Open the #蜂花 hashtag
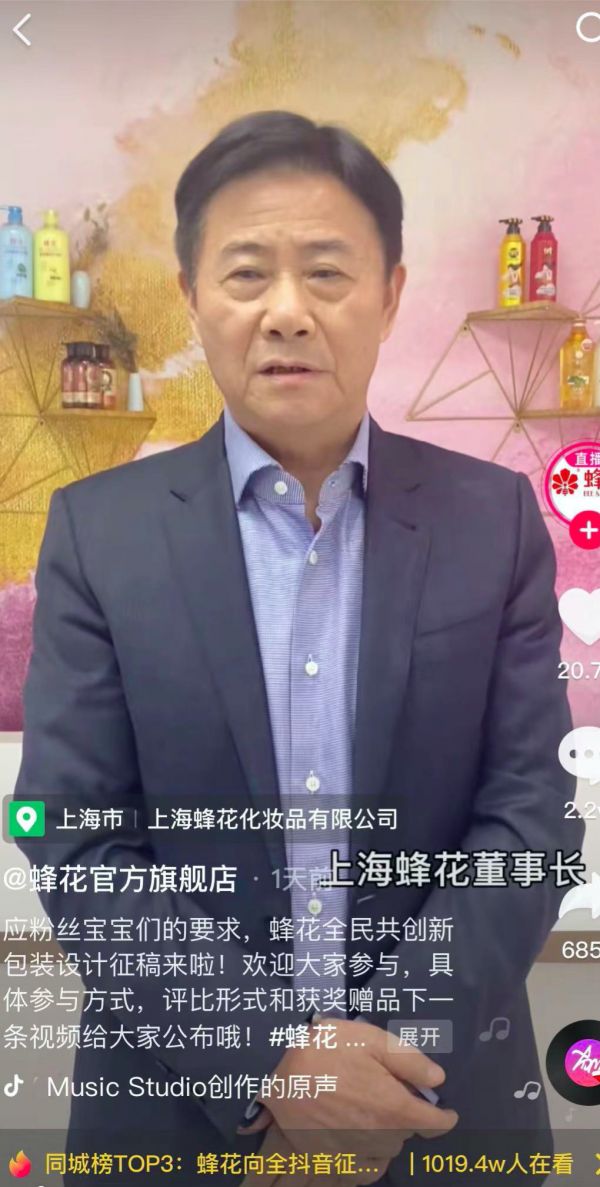600x1187 pixels. pos(303,1037)
